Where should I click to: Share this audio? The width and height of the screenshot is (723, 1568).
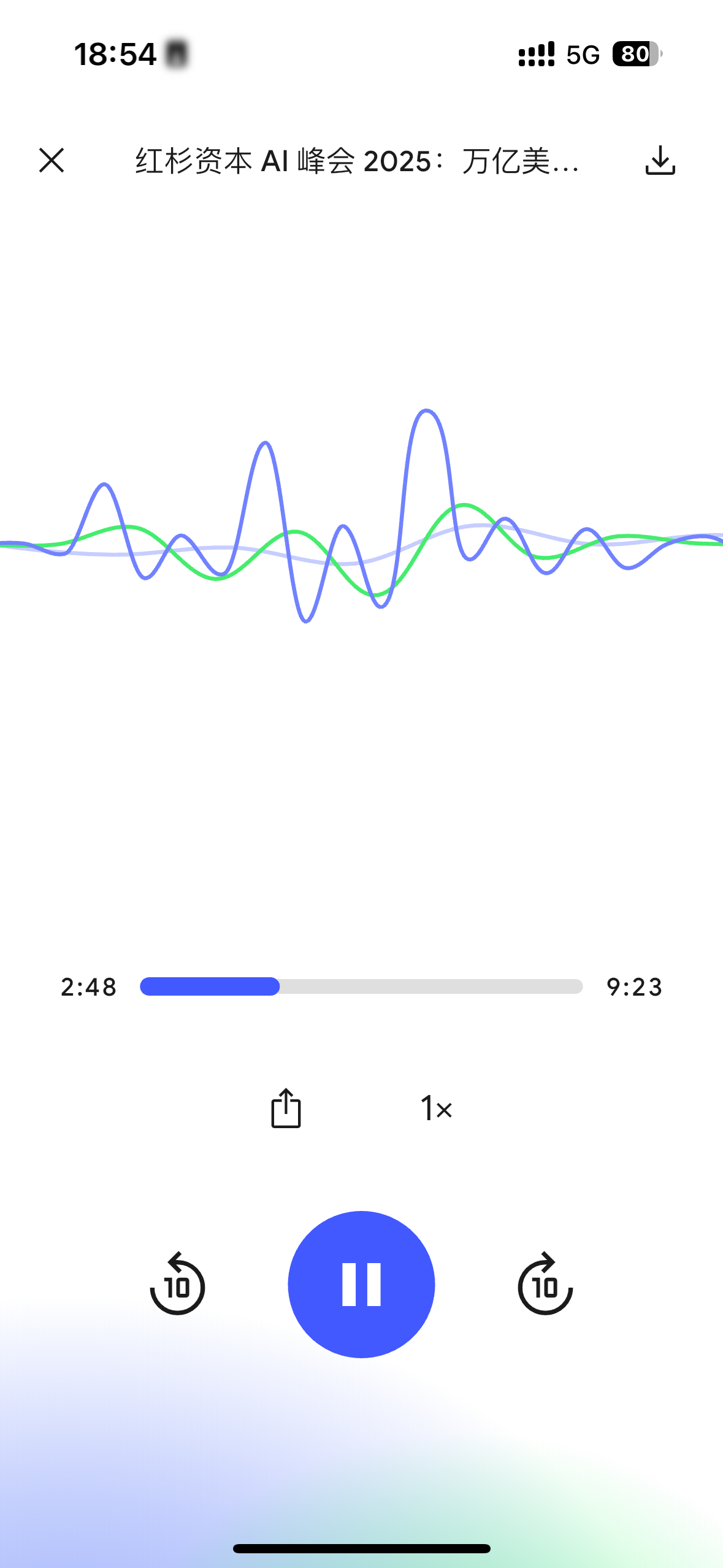coord(286,1108)
